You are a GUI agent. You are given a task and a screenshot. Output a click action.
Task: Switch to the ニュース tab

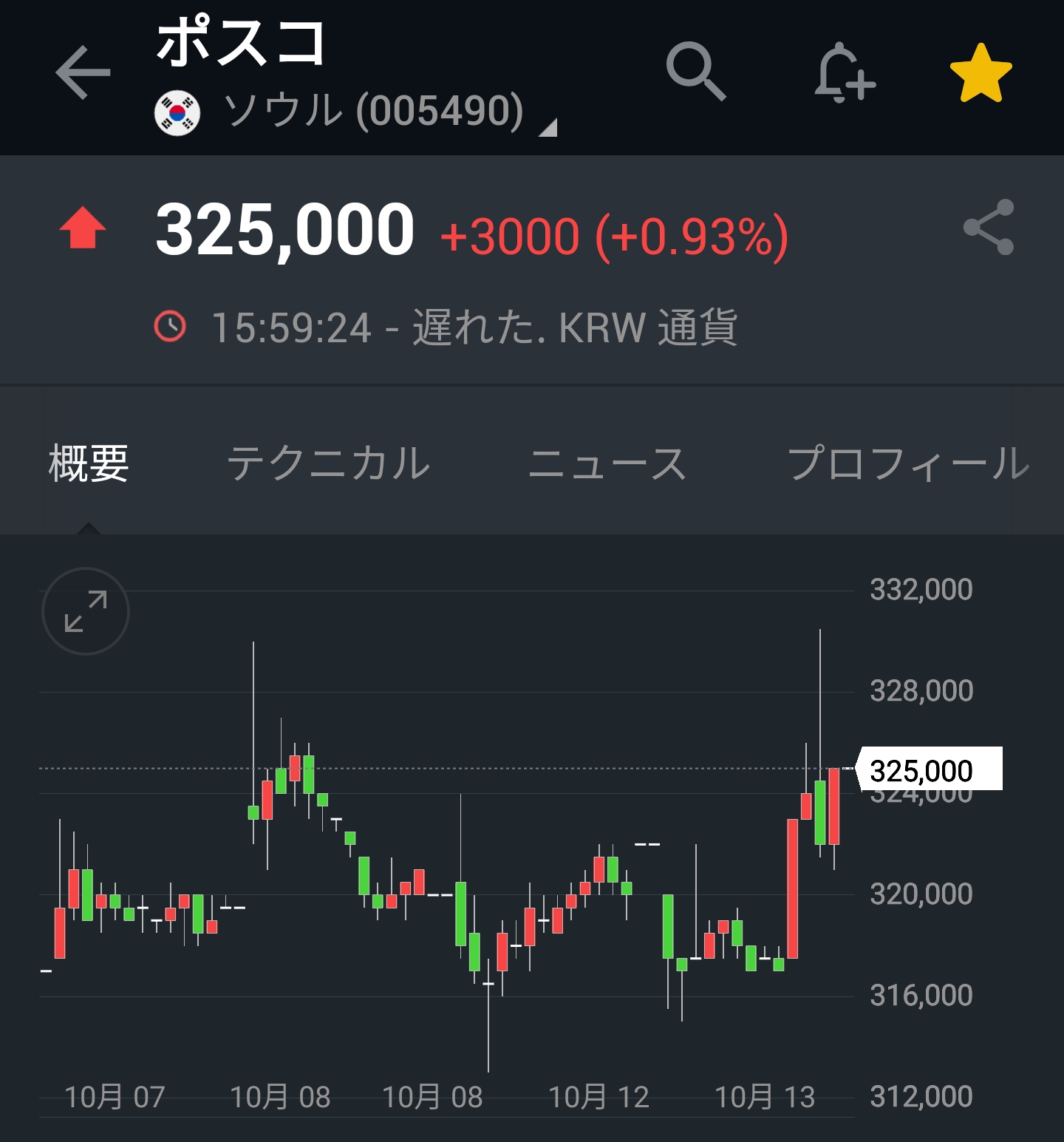pos(607,463)
